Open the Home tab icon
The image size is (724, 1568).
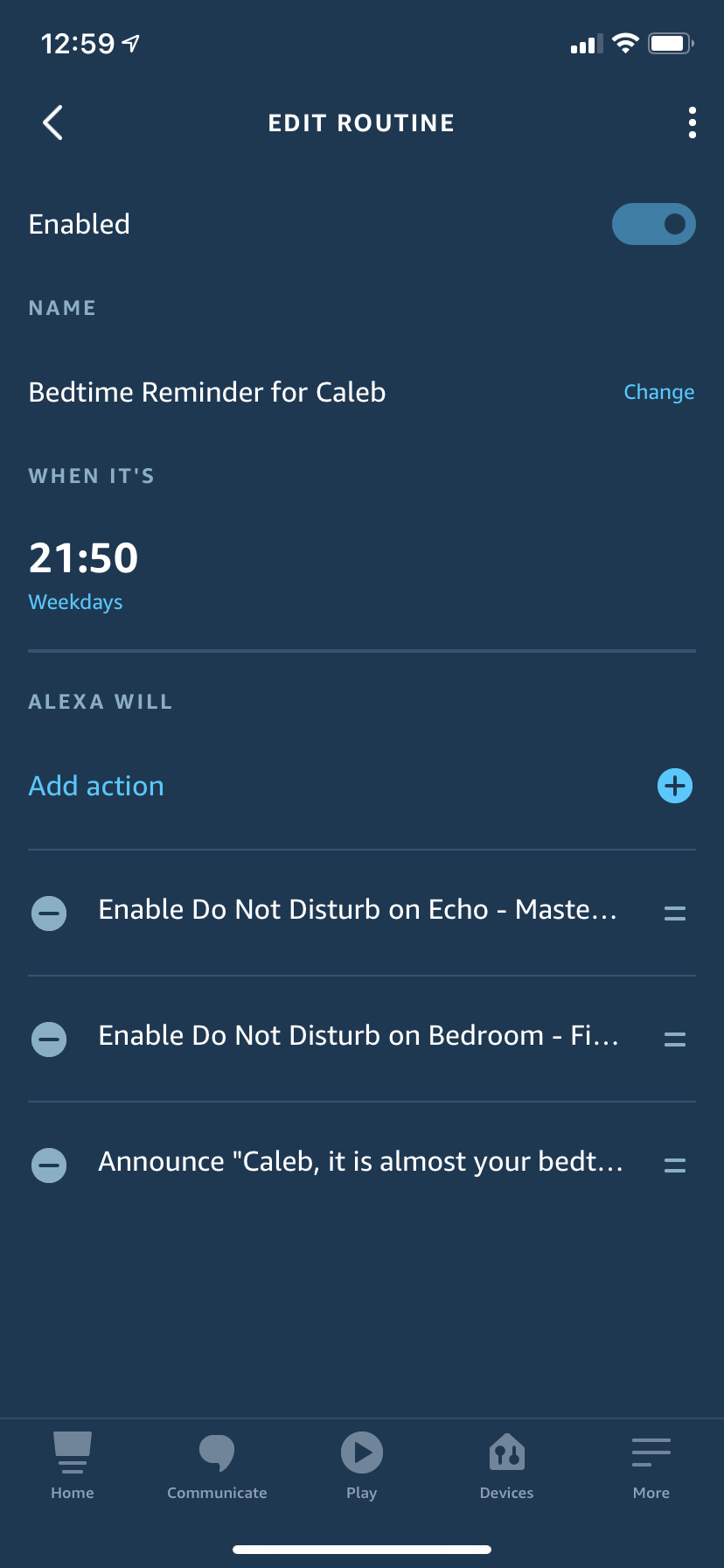pos(73,1463)
